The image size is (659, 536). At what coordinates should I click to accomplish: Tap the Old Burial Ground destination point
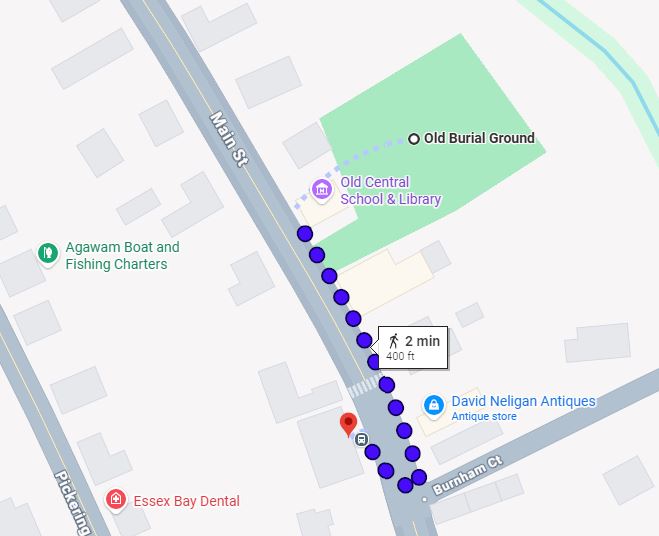414,138
